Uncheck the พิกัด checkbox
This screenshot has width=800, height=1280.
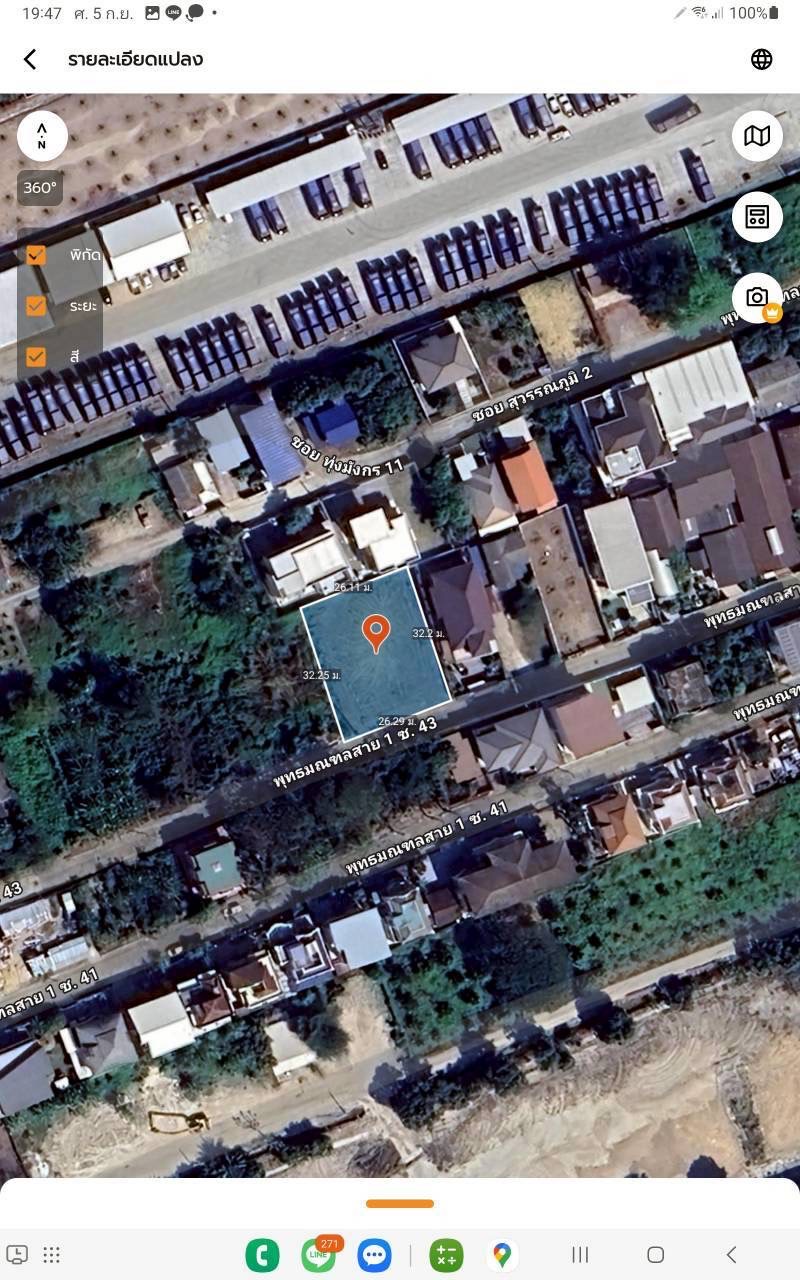click(x=36, y=255)
